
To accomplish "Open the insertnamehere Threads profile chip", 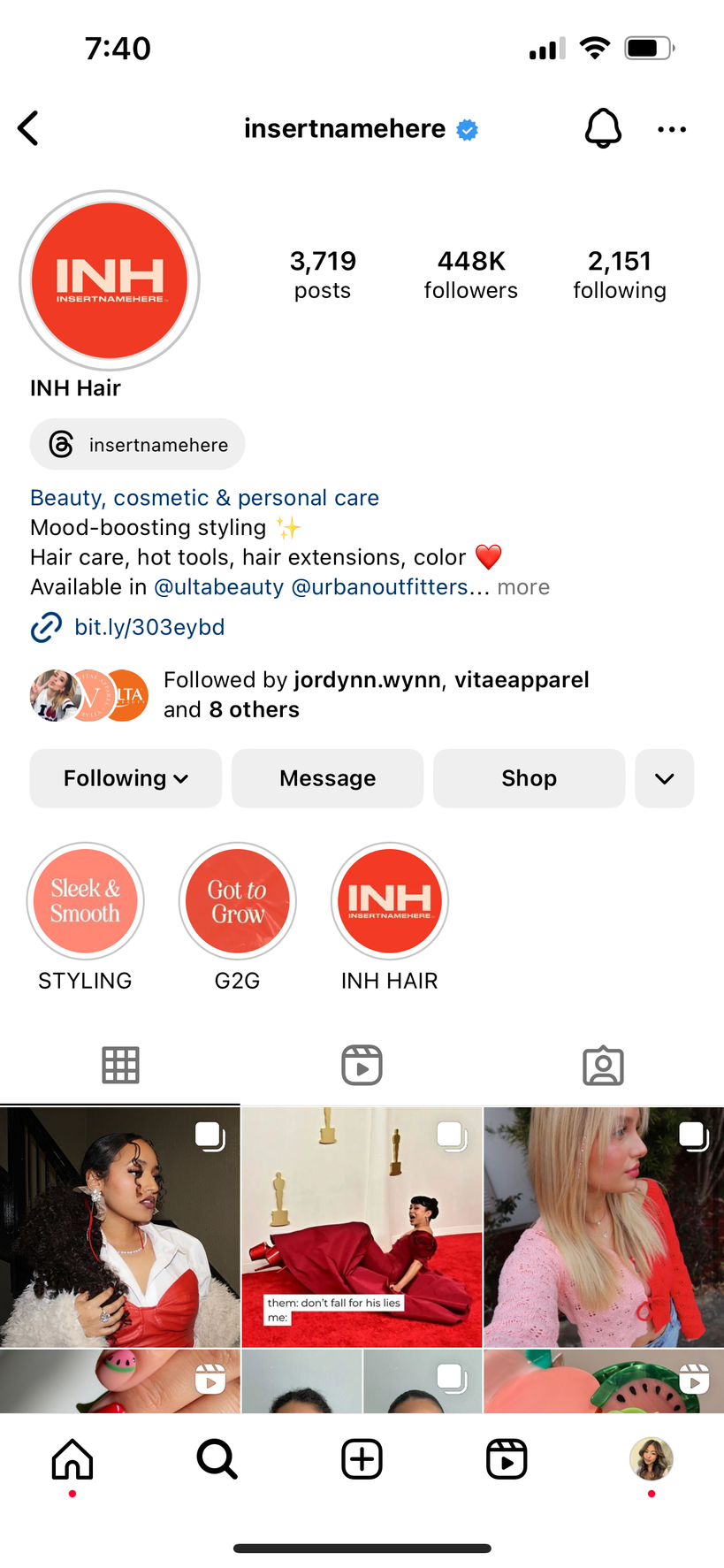I will pyautogui.click(x=138, y=444).
